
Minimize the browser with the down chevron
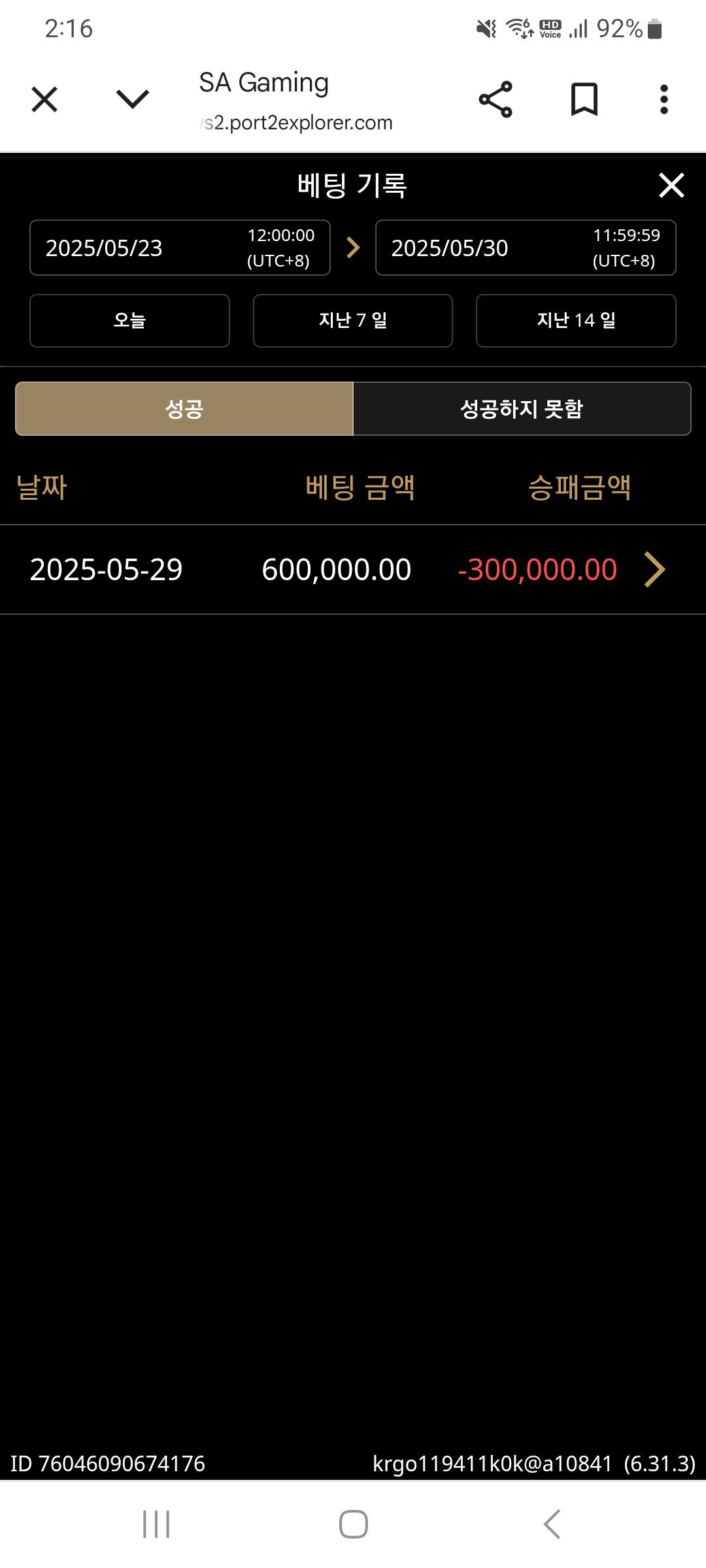click(133, 100)
